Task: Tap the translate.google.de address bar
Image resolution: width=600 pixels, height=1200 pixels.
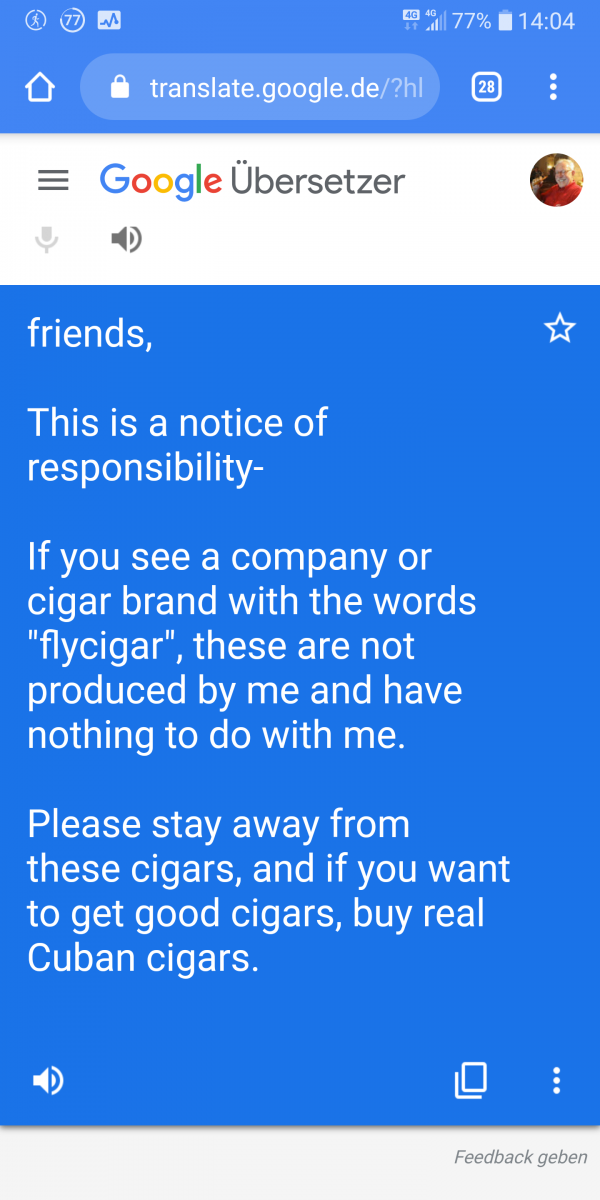Action: (260, 88)
